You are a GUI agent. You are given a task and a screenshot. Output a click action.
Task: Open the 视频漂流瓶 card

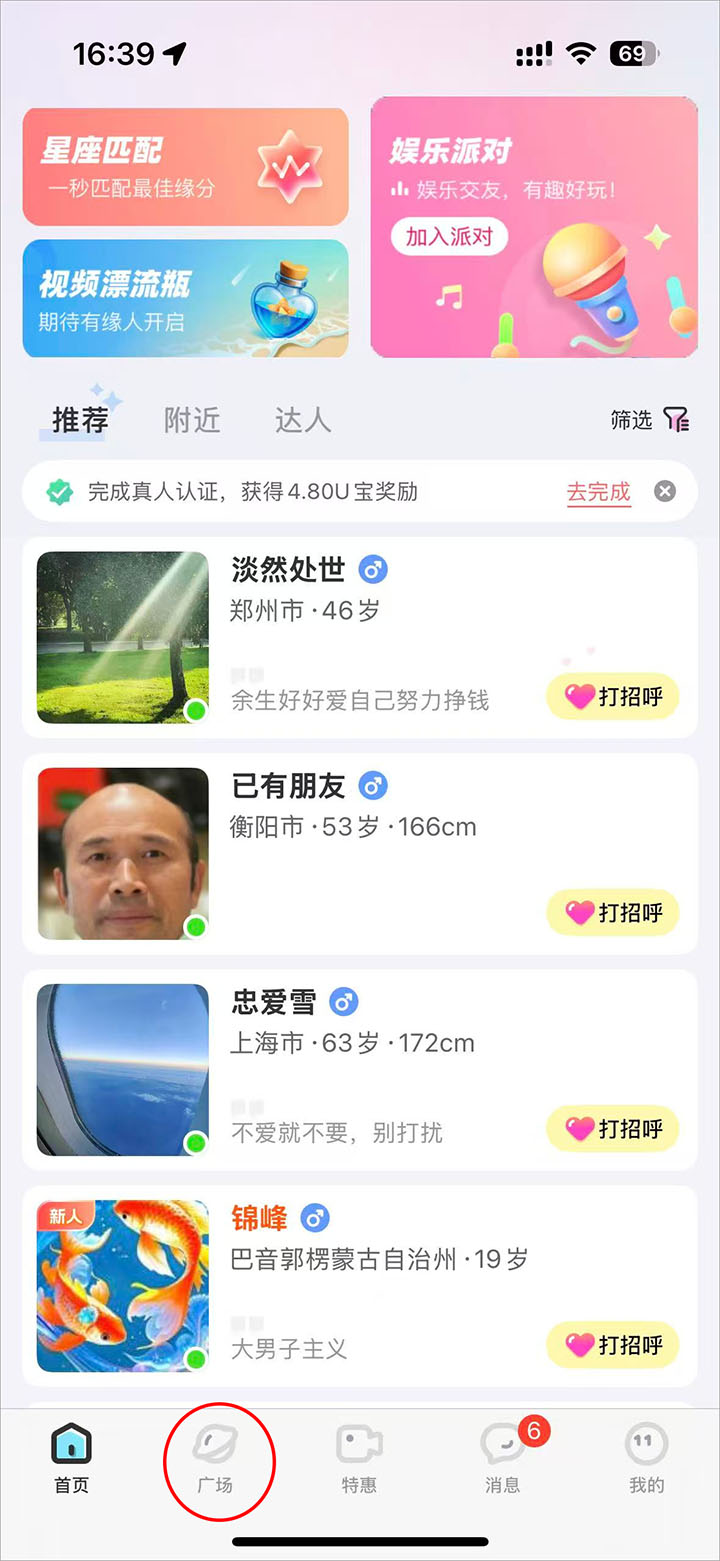(x=185, y=298)
